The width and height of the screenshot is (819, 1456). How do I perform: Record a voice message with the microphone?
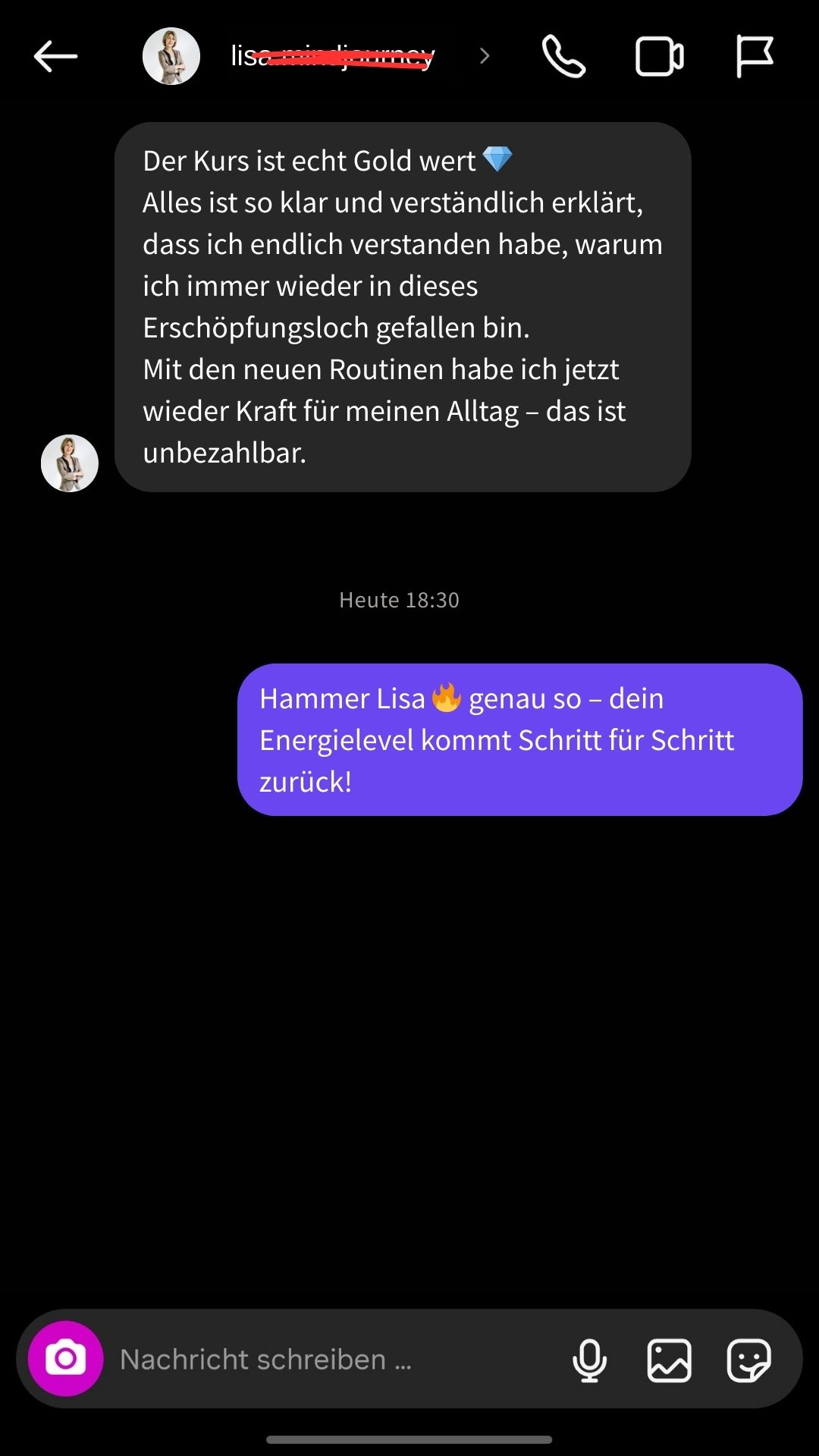tap(589, 1360)
